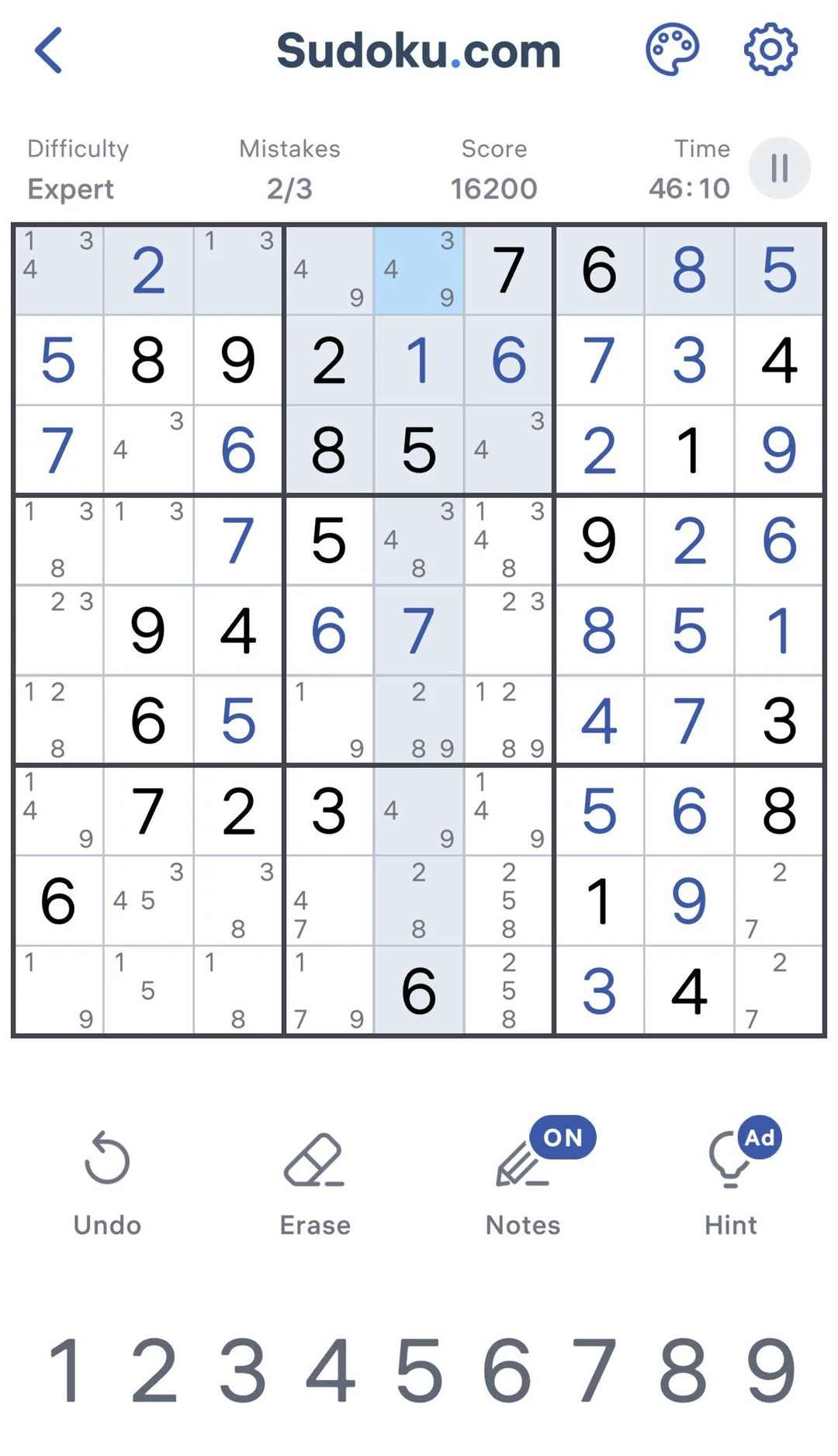Tap the Sudoku.com title

[419, 50]
